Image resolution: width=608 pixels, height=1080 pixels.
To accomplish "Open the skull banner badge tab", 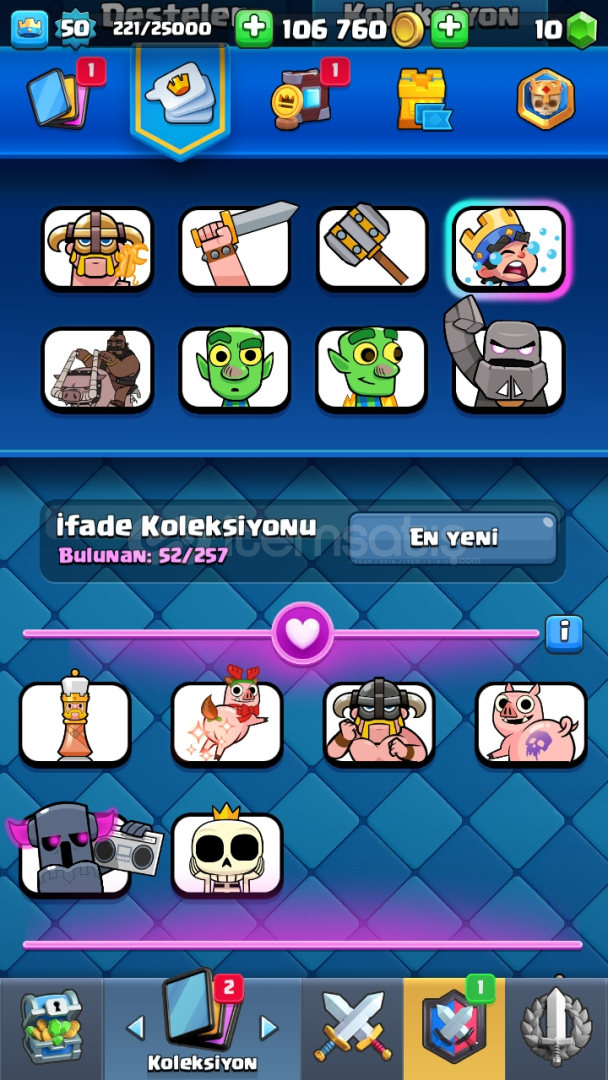I will 545,99.
